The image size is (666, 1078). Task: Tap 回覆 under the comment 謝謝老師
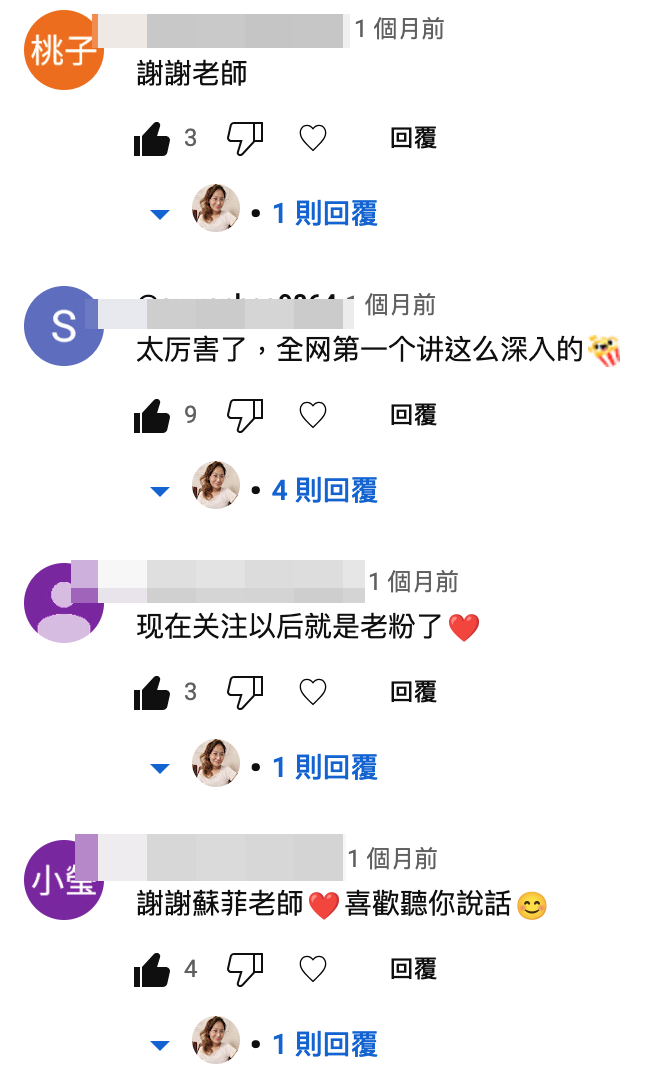[x=414, y=138]
